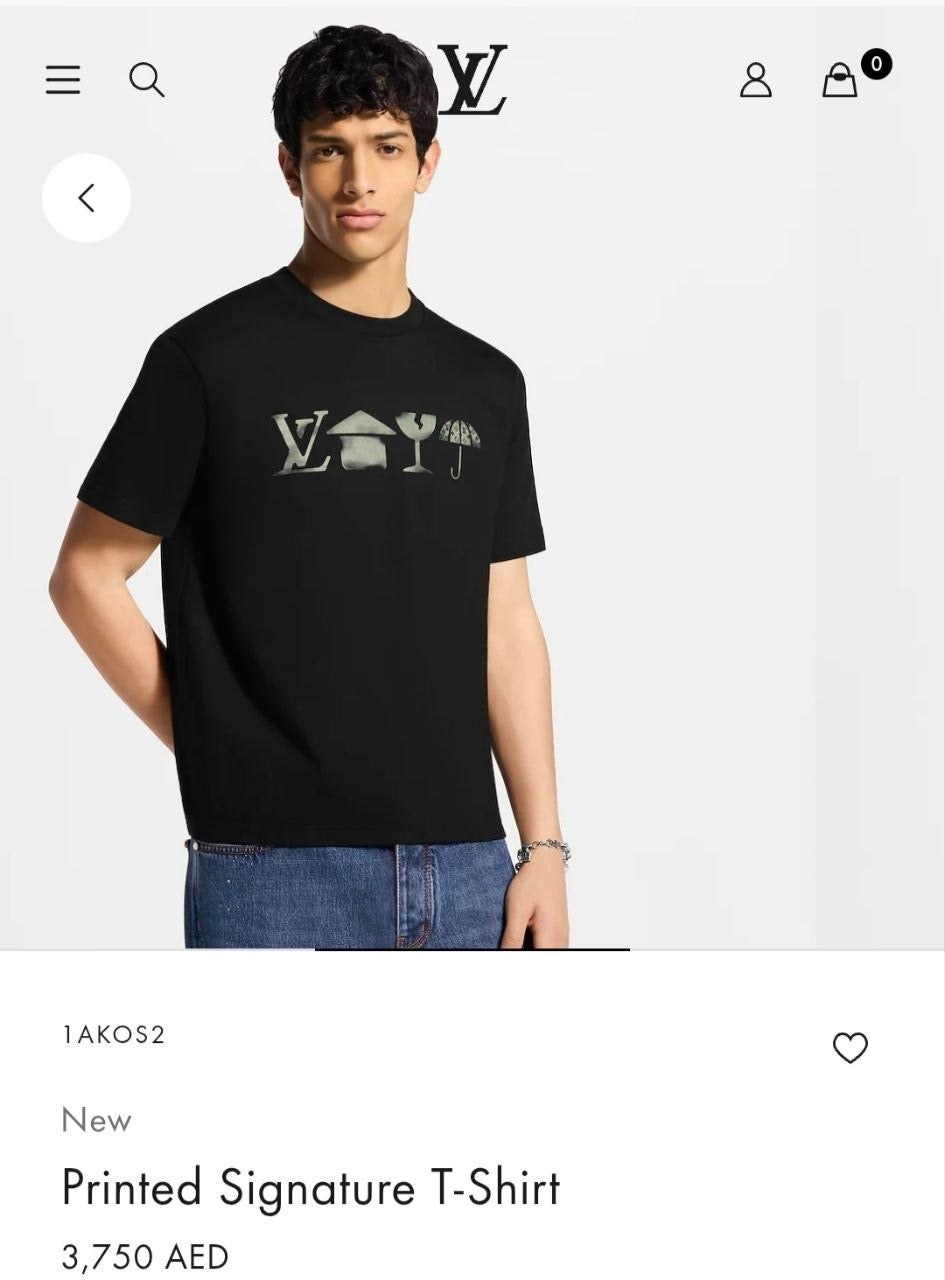
Task: Tap the back arrow button
Action: (x=86, y=198)
